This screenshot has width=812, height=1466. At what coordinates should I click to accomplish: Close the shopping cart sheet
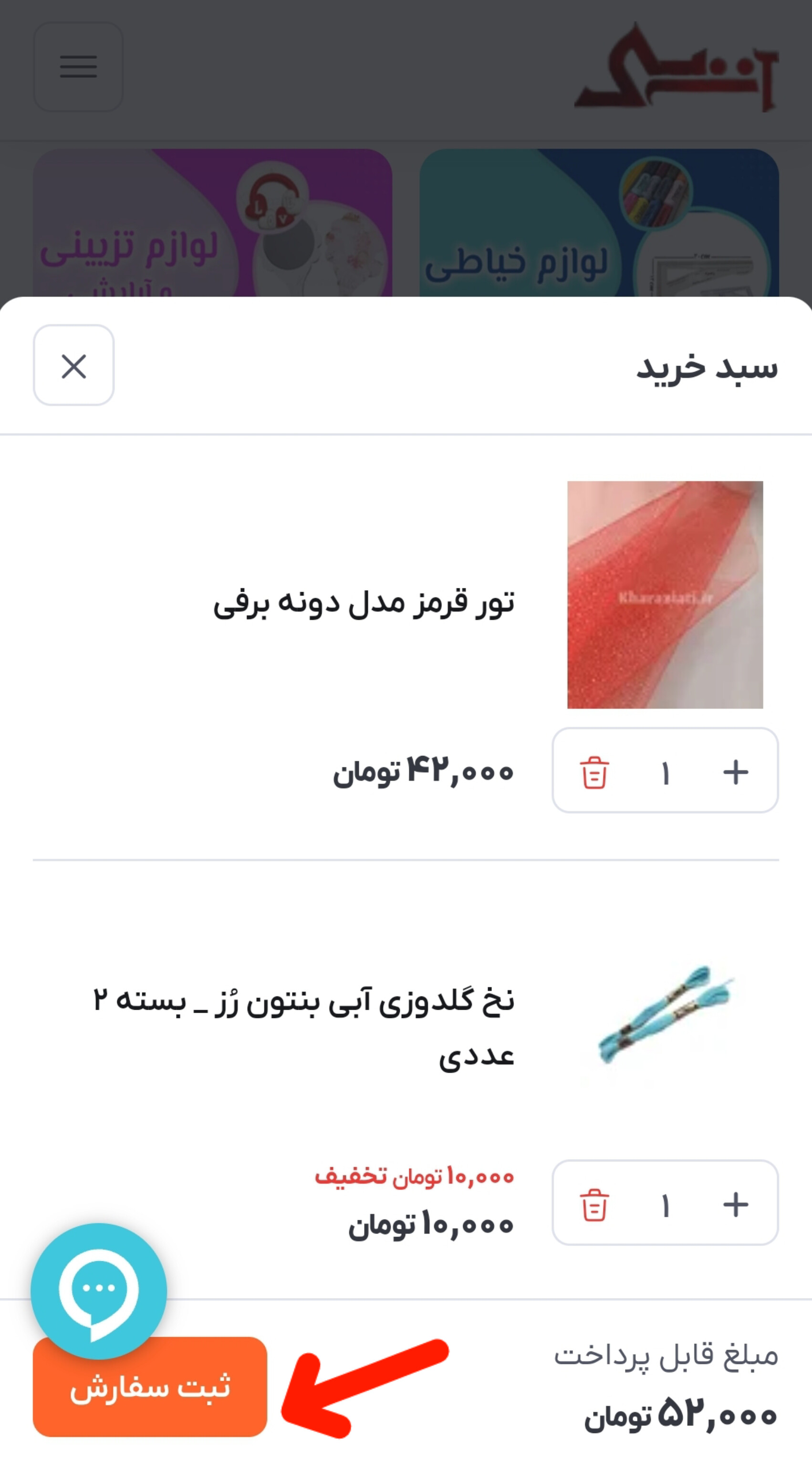pos(73,366)
